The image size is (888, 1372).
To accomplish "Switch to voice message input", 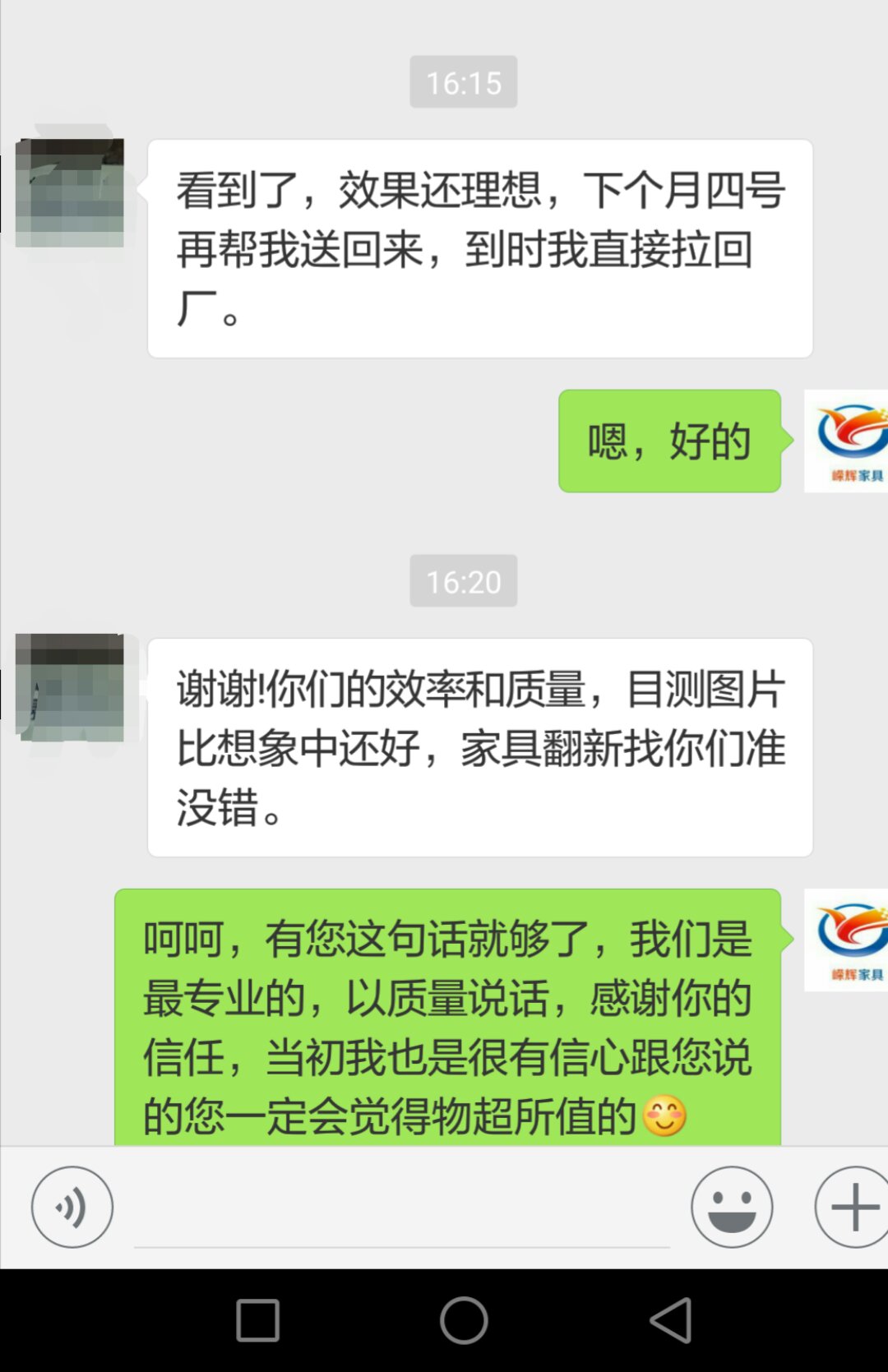I will point(72,1207).
